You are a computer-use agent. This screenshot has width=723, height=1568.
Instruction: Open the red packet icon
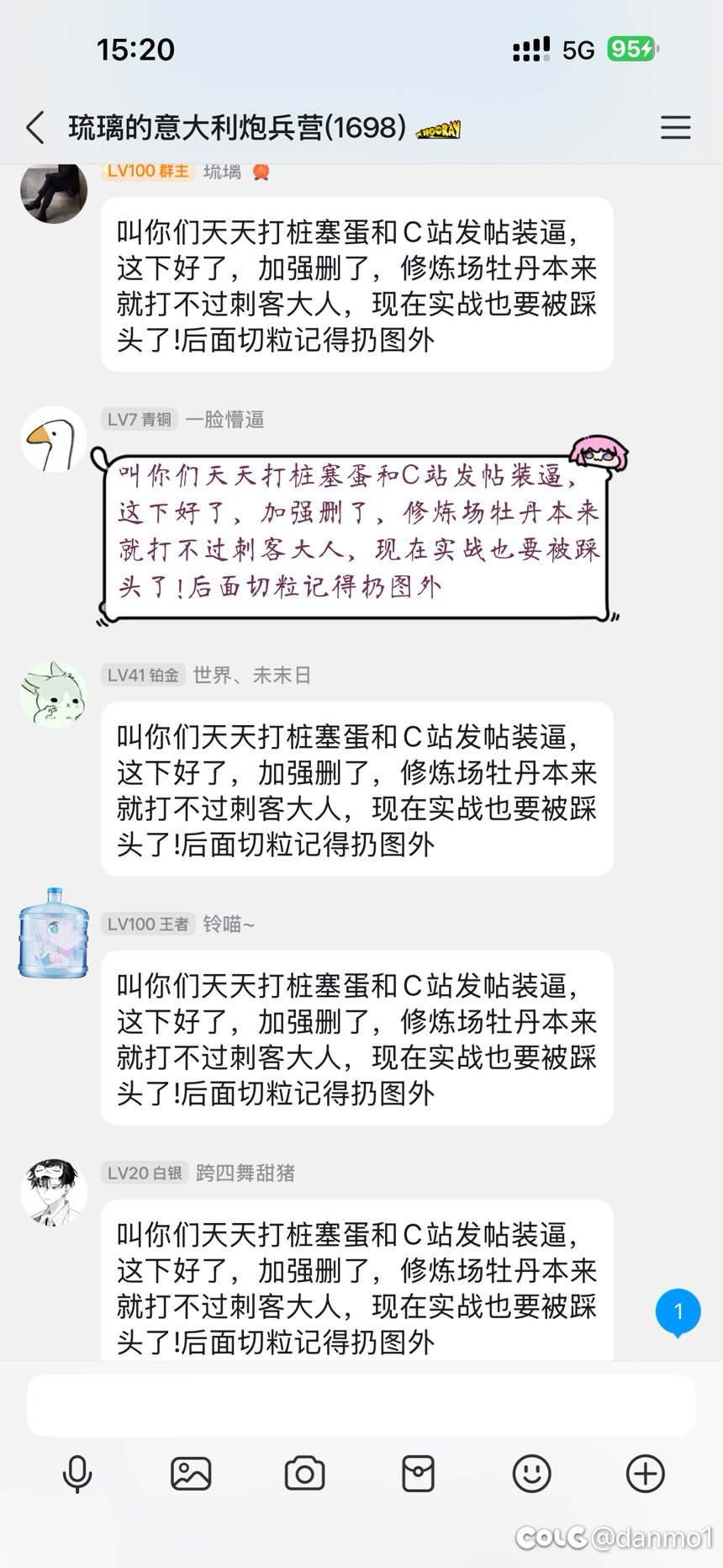pos(418,1474)
